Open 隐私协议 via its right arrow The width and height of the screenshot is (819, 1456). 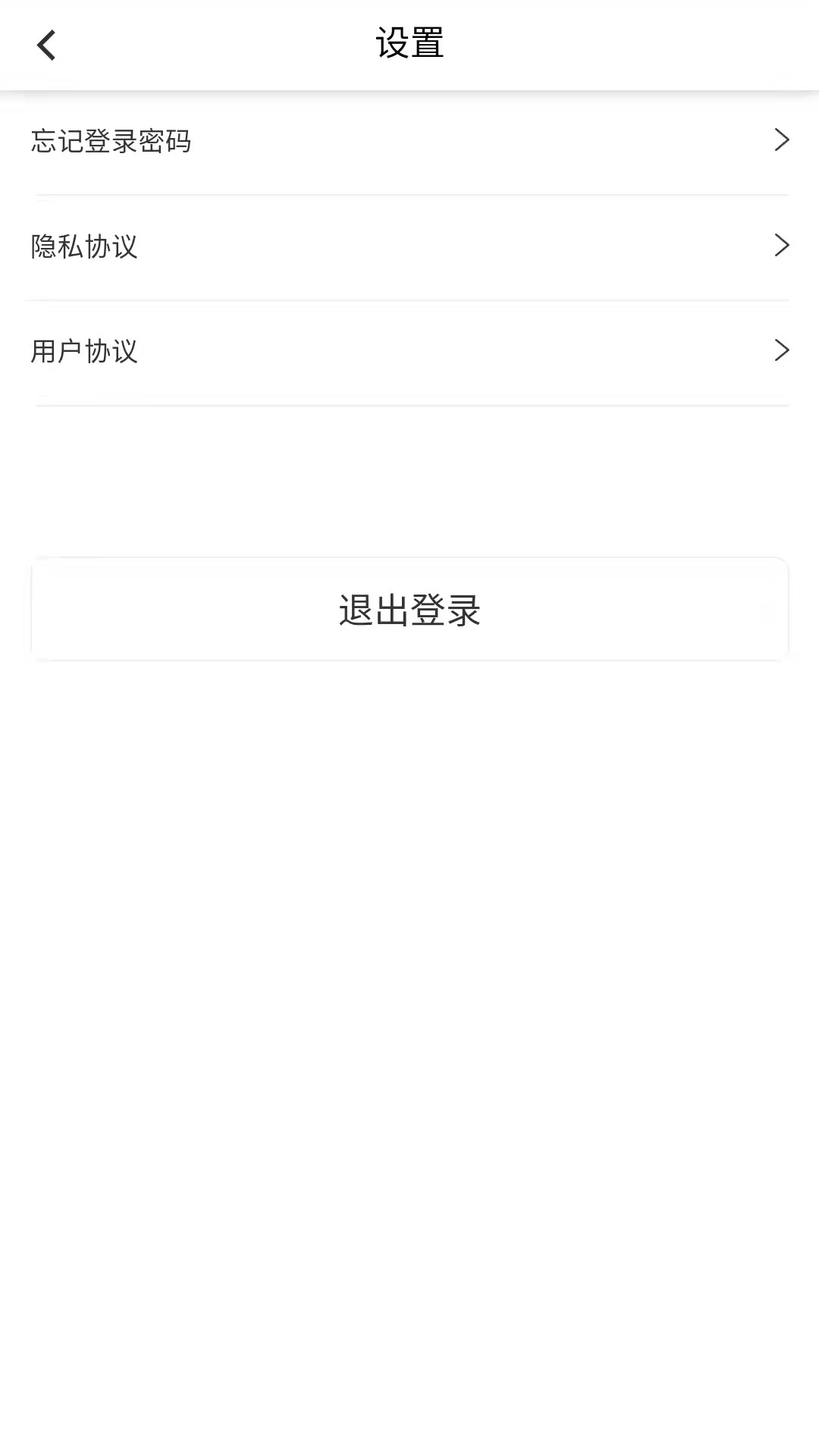[x=782, y=245]
